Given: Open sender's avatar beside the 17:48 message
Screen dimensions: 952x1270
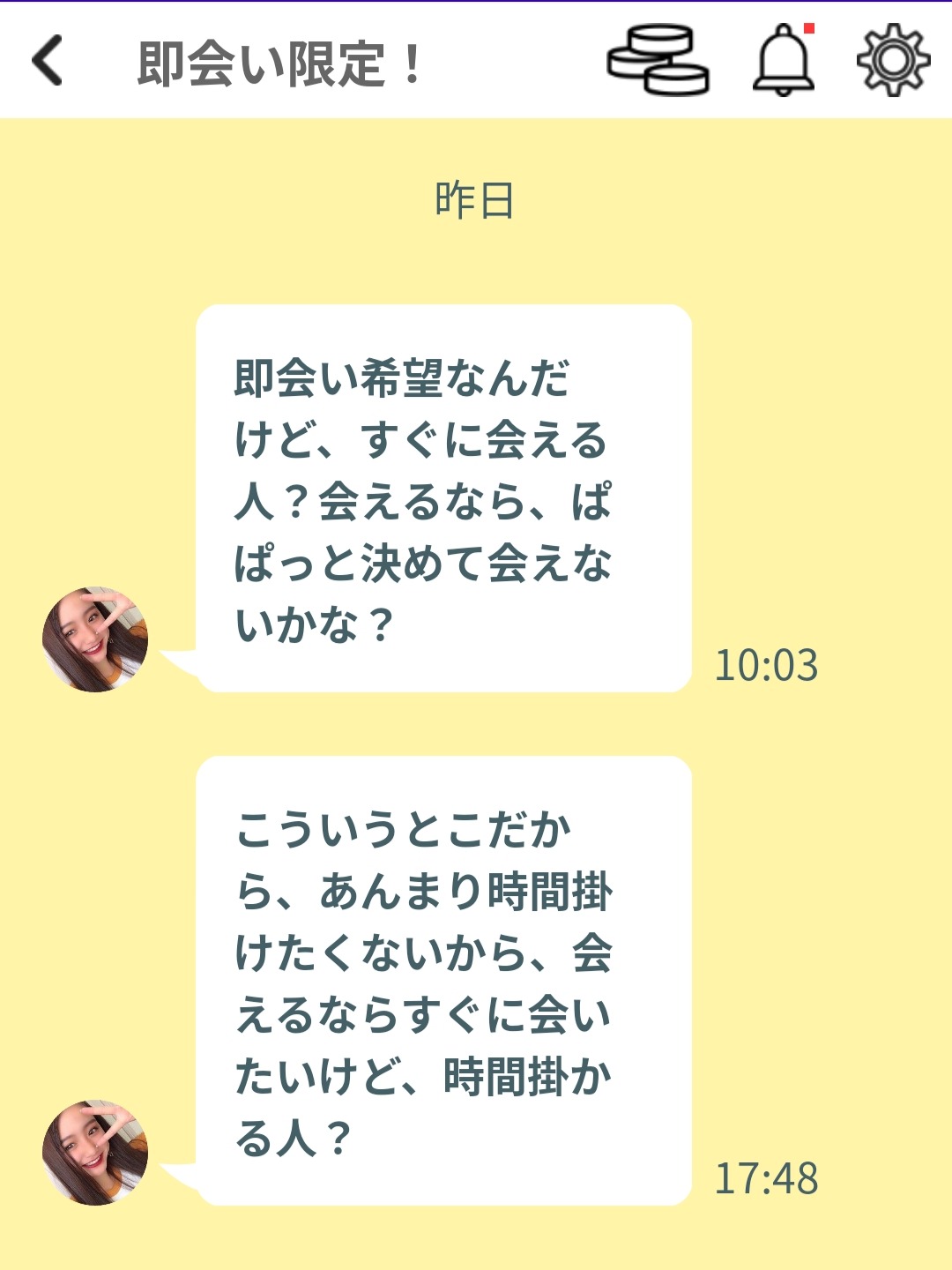Looking at the screenshot, I should point(95,1153).
